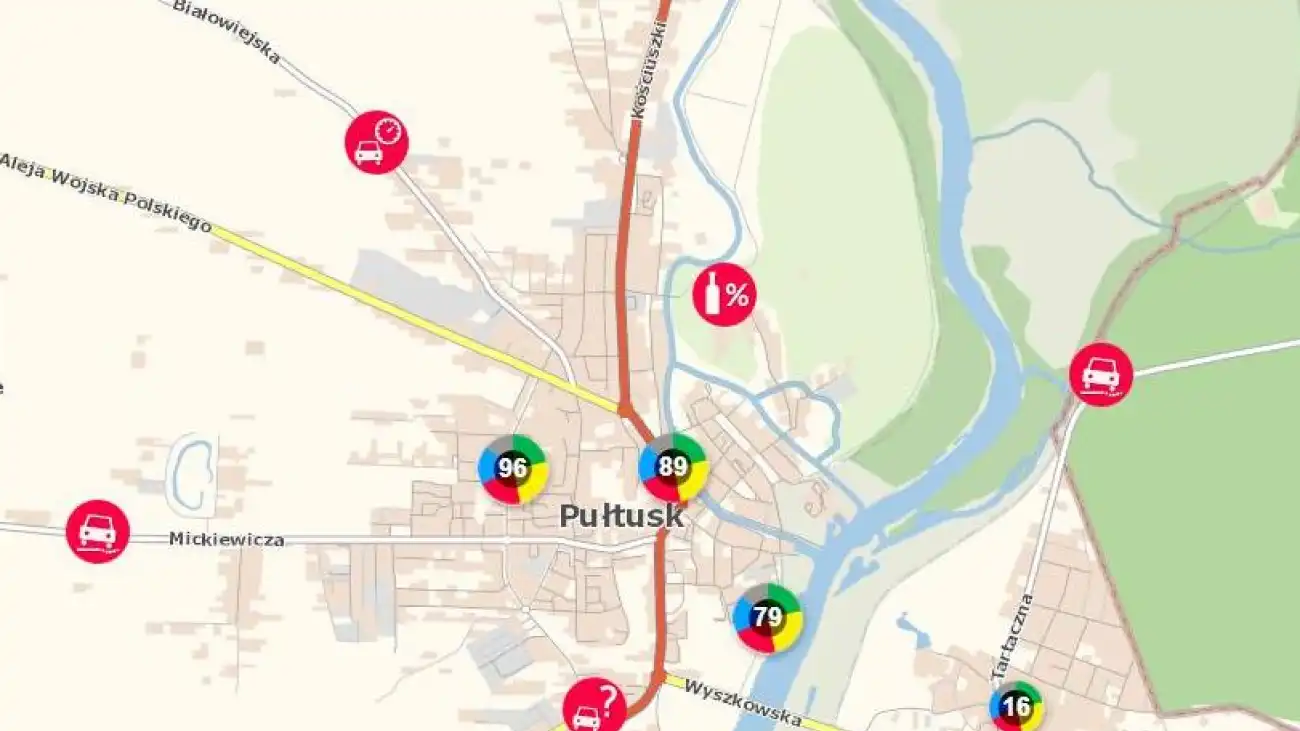Open the cluster marker labeled 16
1300x731 pixels.
(1016, 708)
